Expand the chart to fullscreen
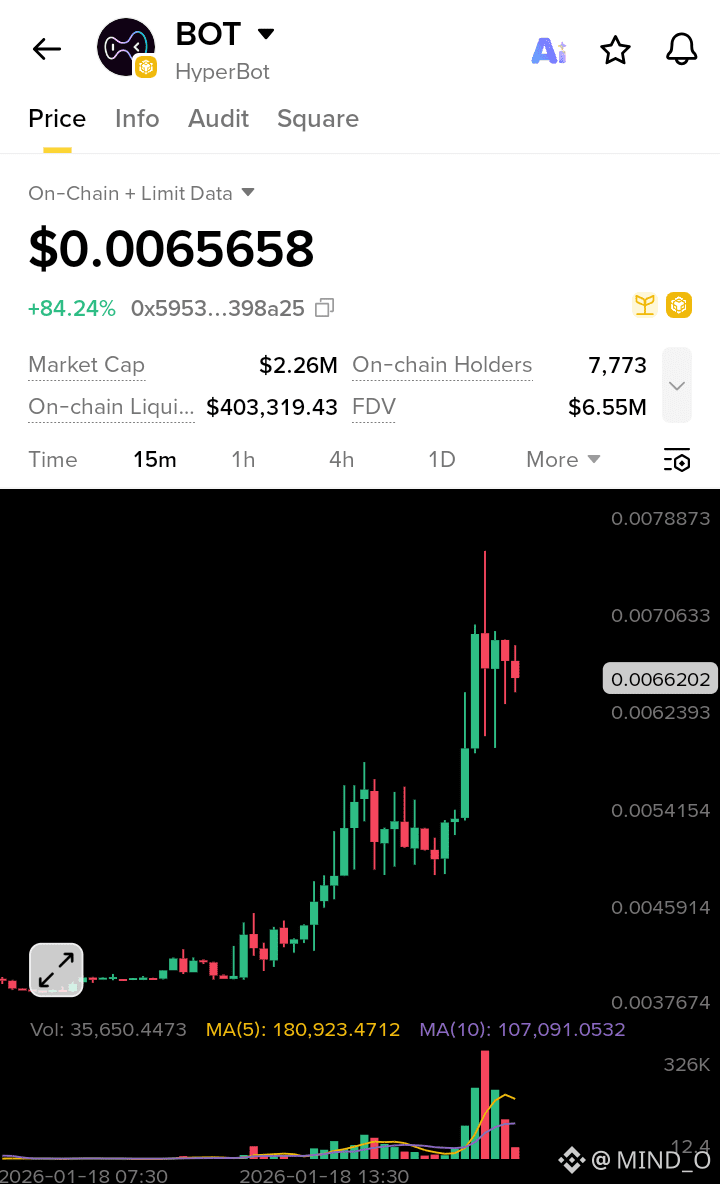The image size is (720, 1186). point(56,969)
